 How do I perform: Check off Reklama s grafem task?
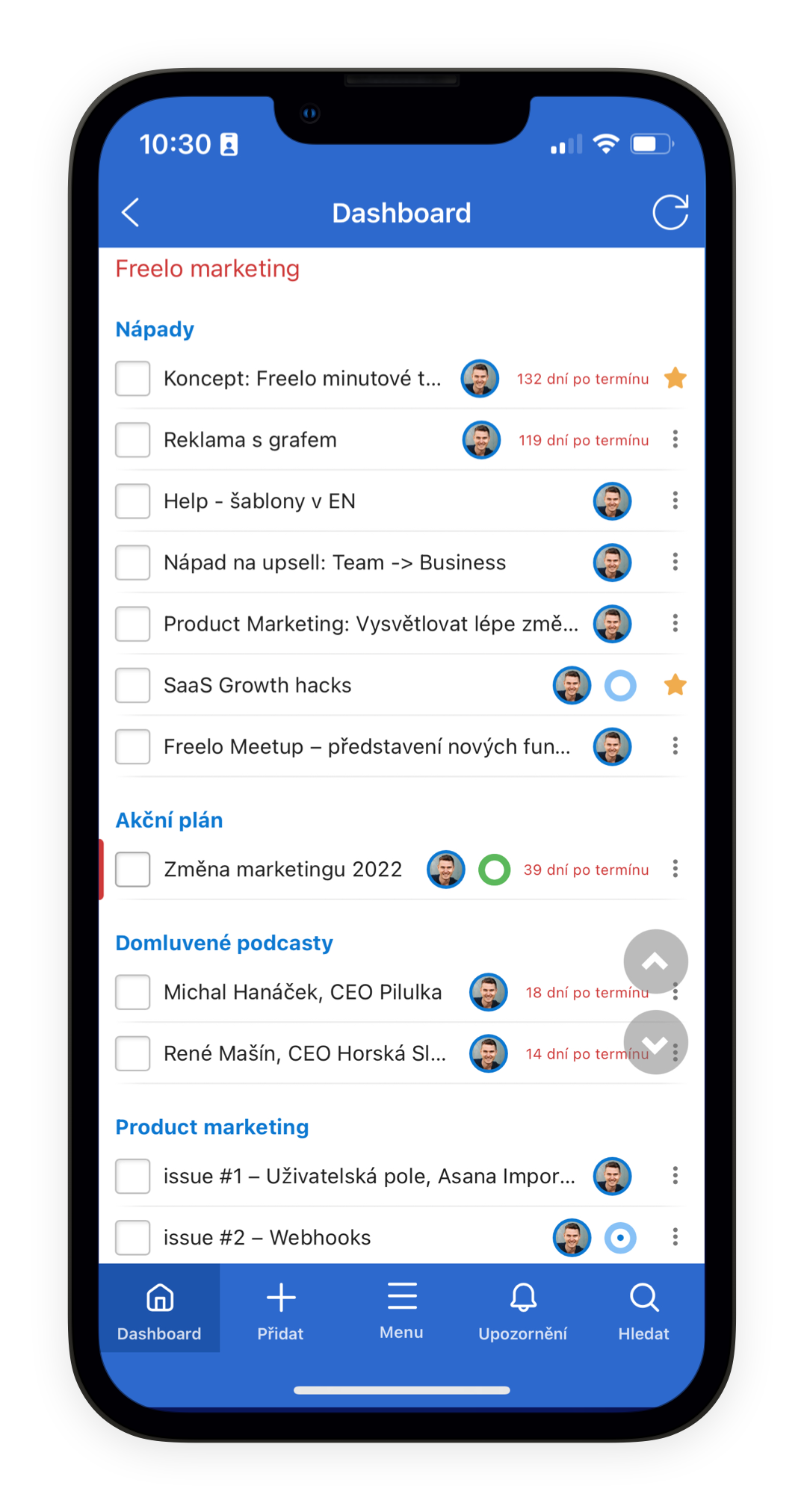click(133, 440)
